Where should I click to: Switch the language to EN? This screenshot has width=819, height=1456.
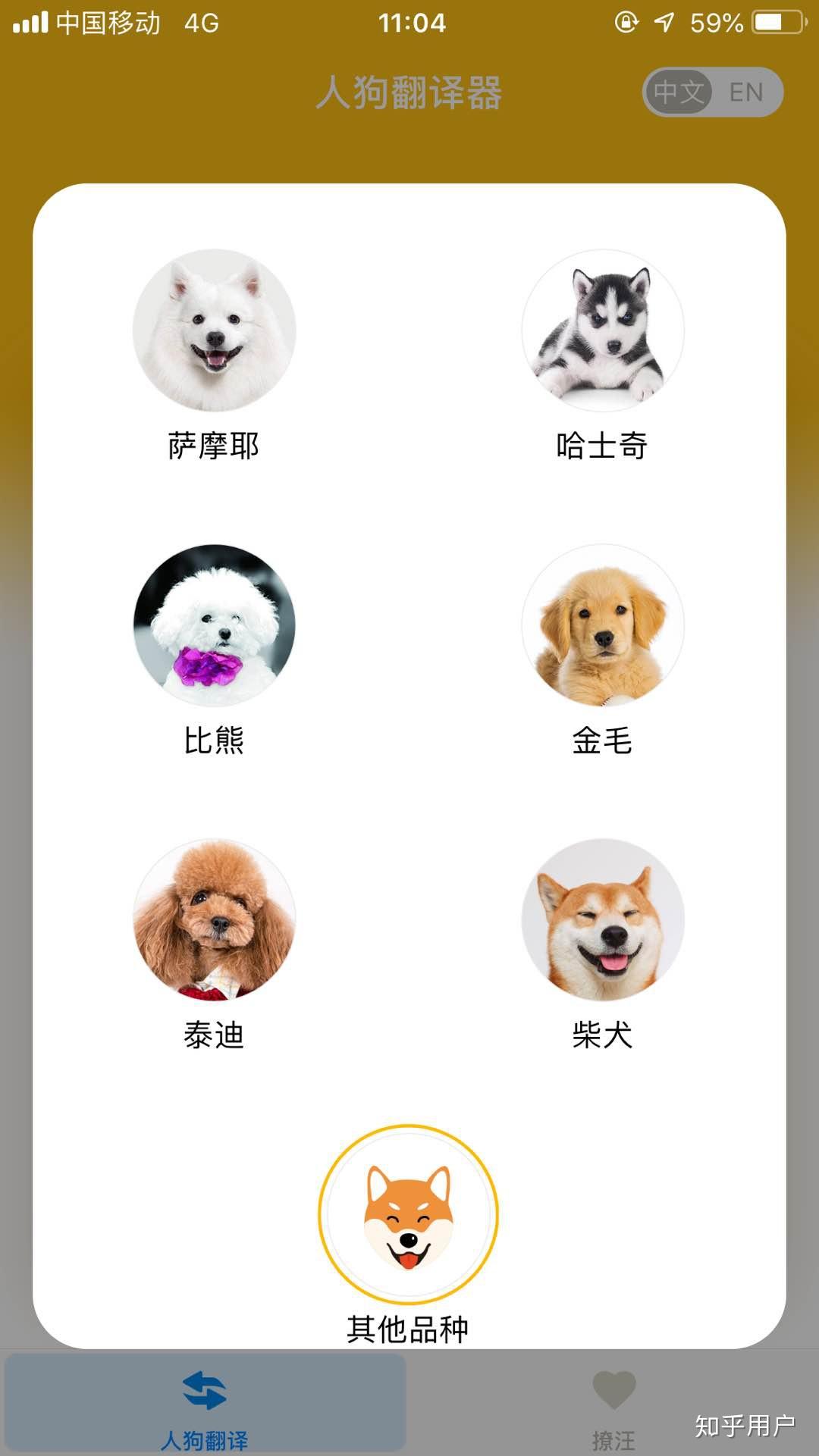(746, 92)
